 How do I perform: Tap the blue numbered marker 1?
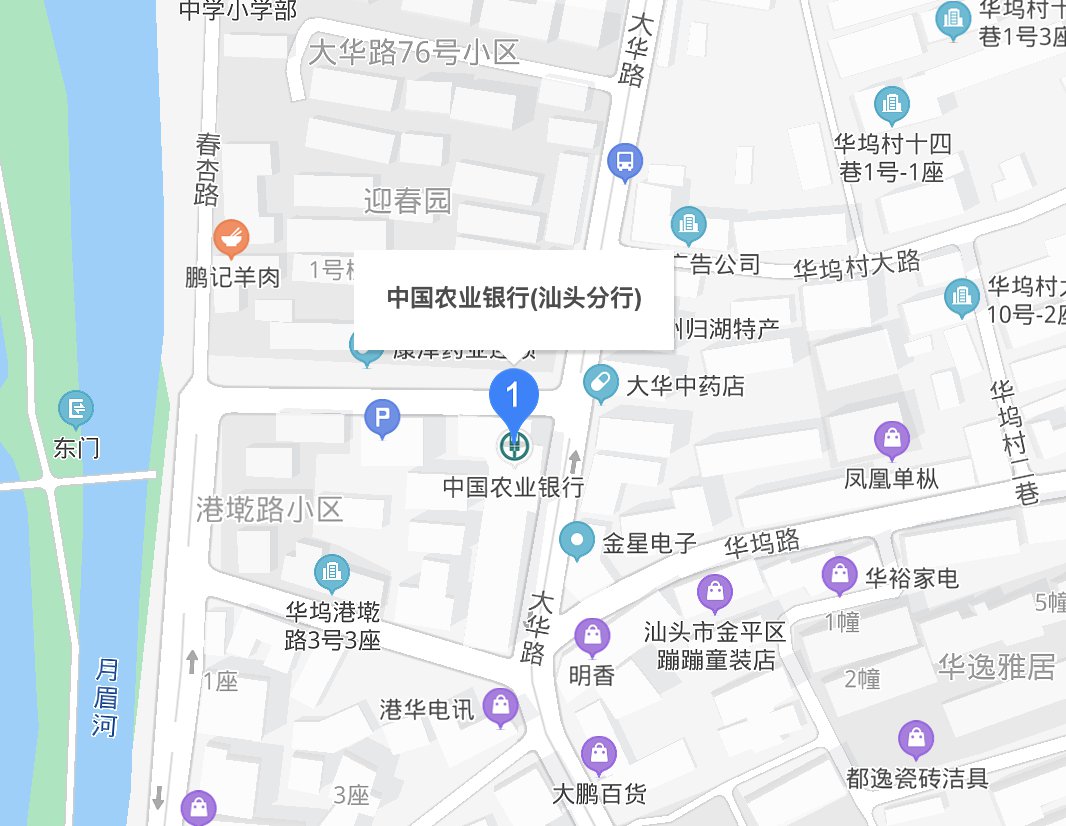(x=514, y=396)
